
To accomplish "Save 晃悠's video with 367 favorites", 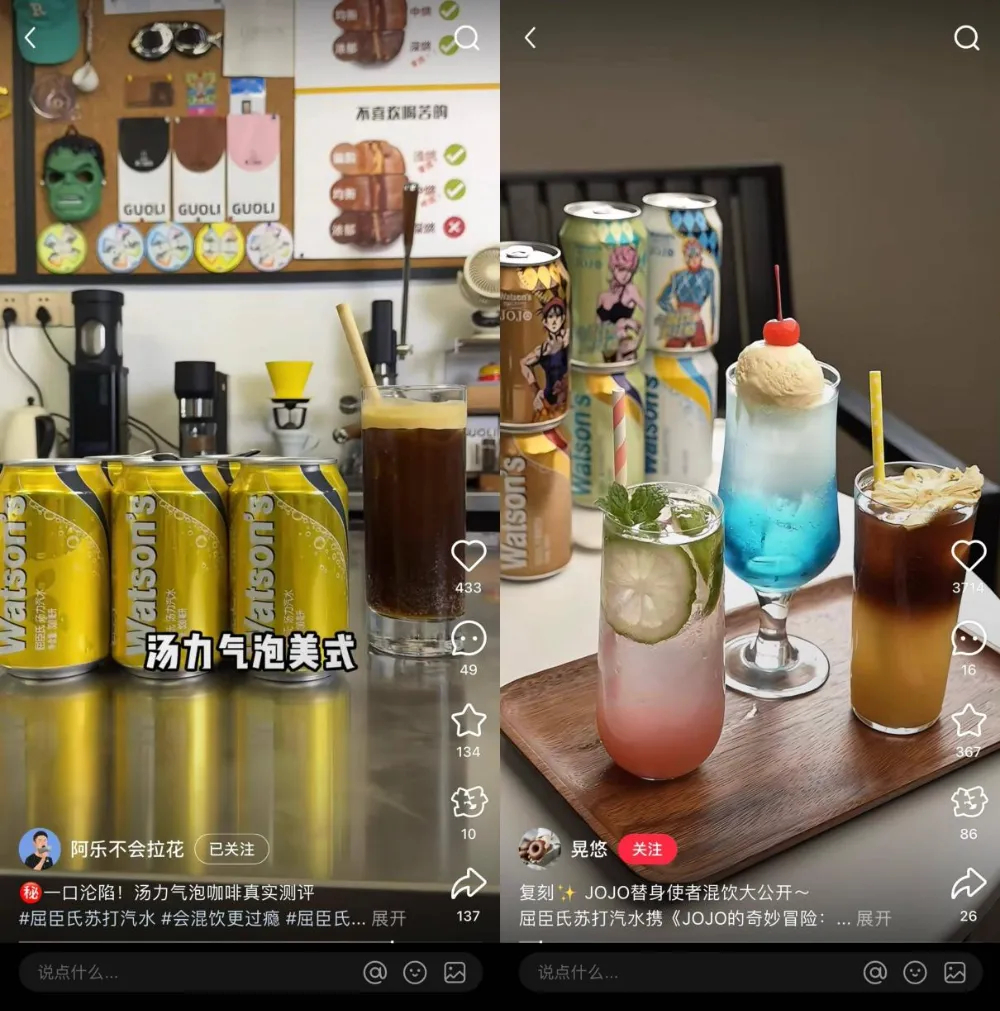I will point(968,720).
